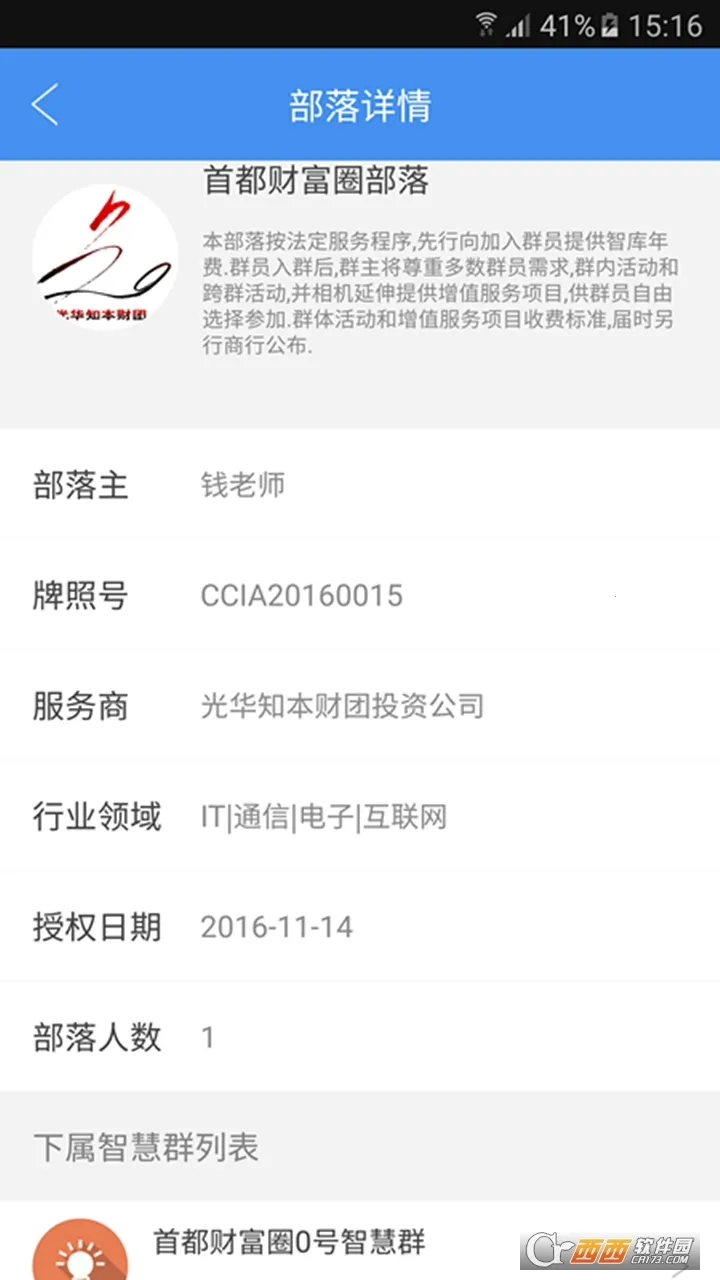The height and width of the screenshot is (1280, 720).
Task: Tap the back arrow in the title bar
Action: [45, 104]
